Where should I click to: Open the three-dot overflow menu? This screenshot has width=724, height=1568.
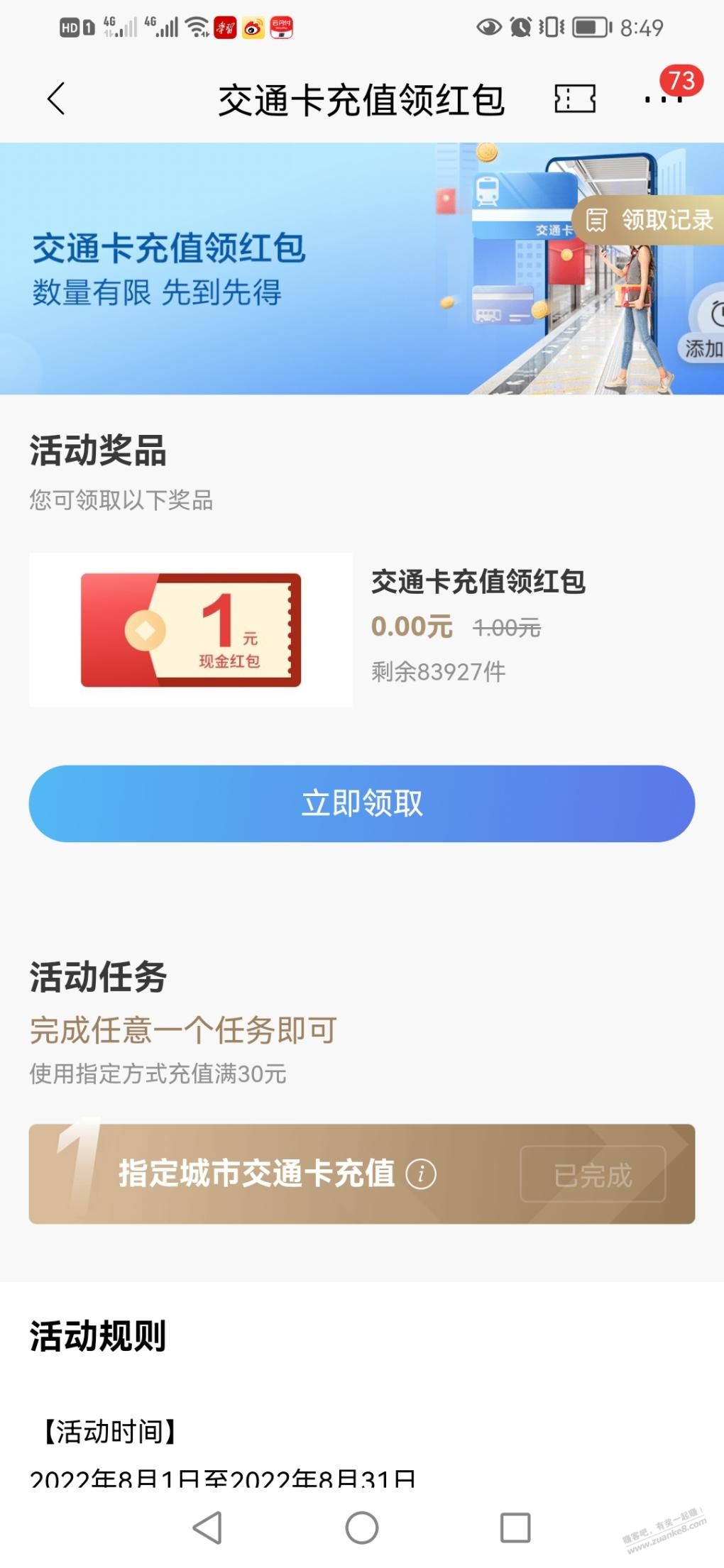(x=663, y=99)
